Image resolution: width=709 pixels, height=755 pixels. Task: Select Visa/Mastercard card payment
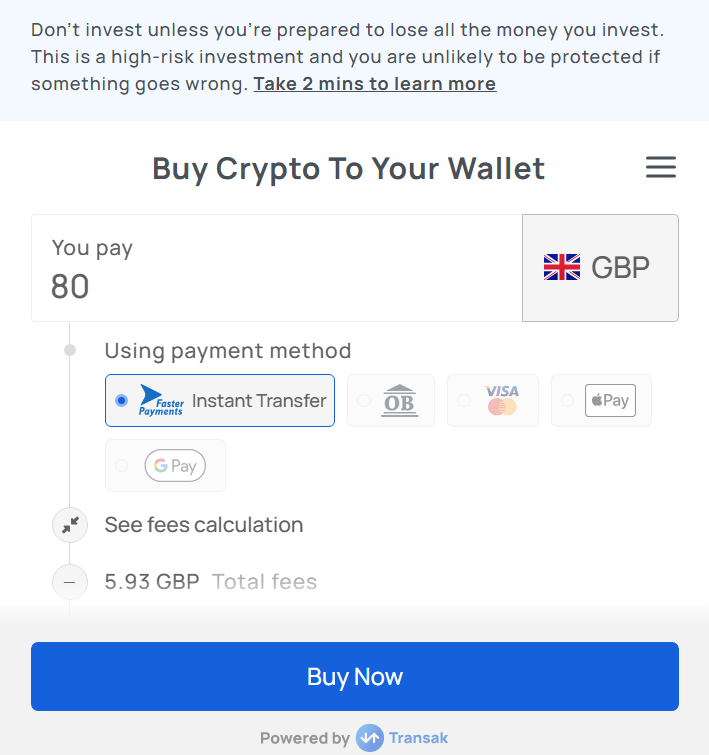(493, 401)
